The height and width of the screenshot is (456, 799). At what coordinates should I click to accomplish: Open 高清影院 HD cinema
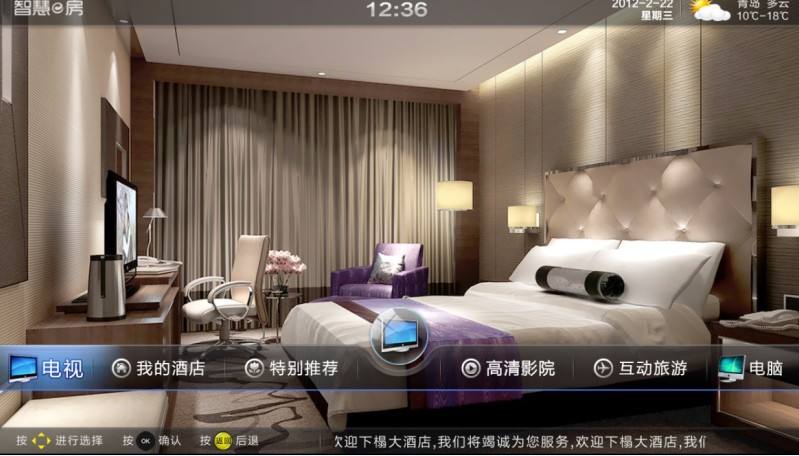point(507,369)
